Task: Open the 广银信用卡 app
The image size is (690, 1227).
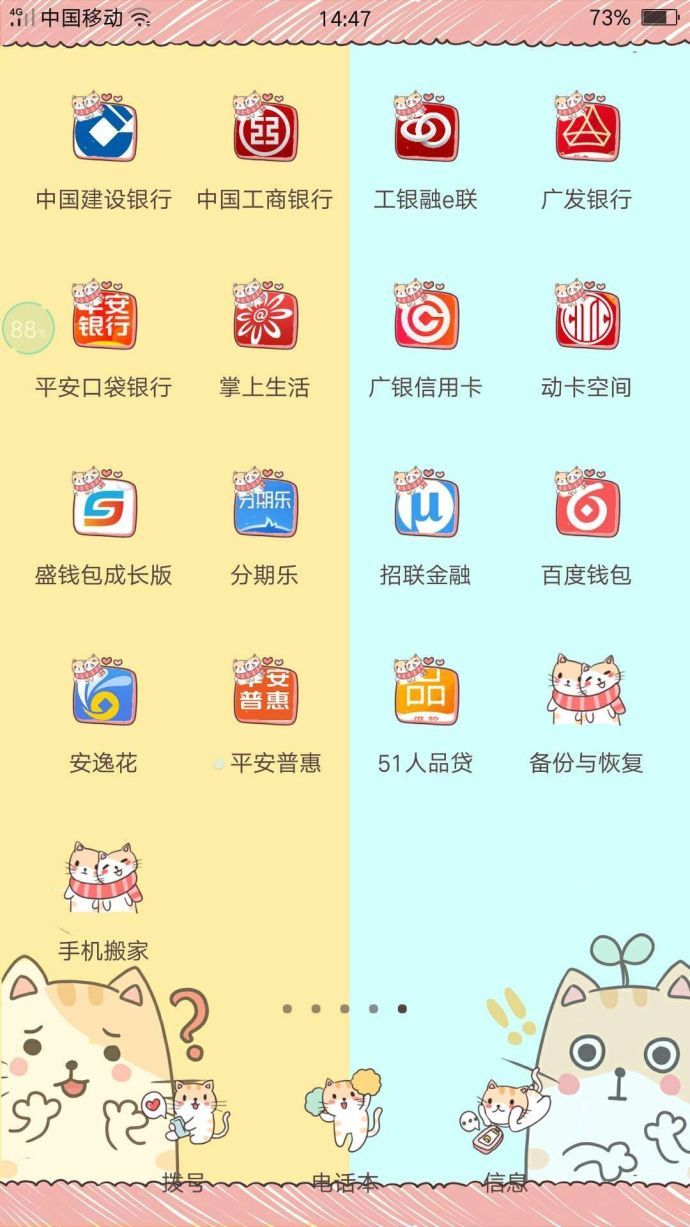Action: pos(426,319)
